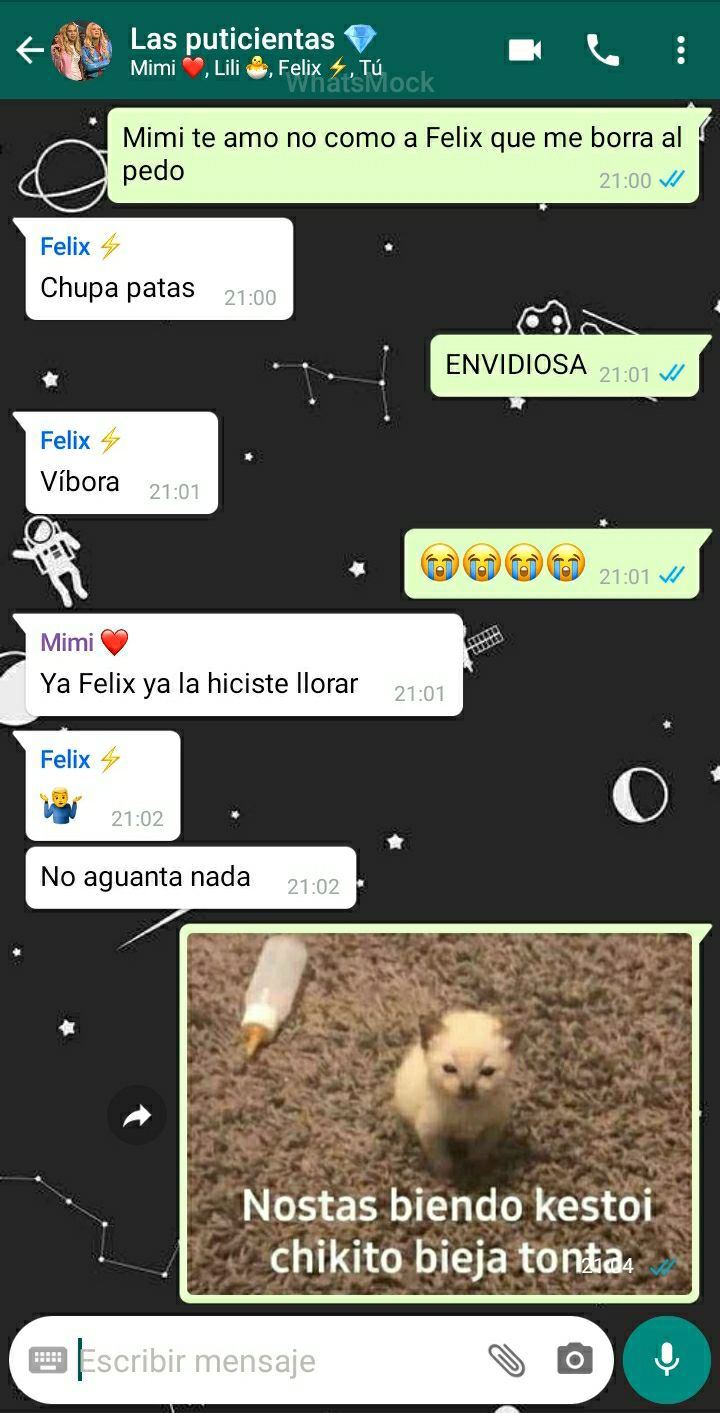
Task: Go back with the header arrow
Action: click(29, 50)
